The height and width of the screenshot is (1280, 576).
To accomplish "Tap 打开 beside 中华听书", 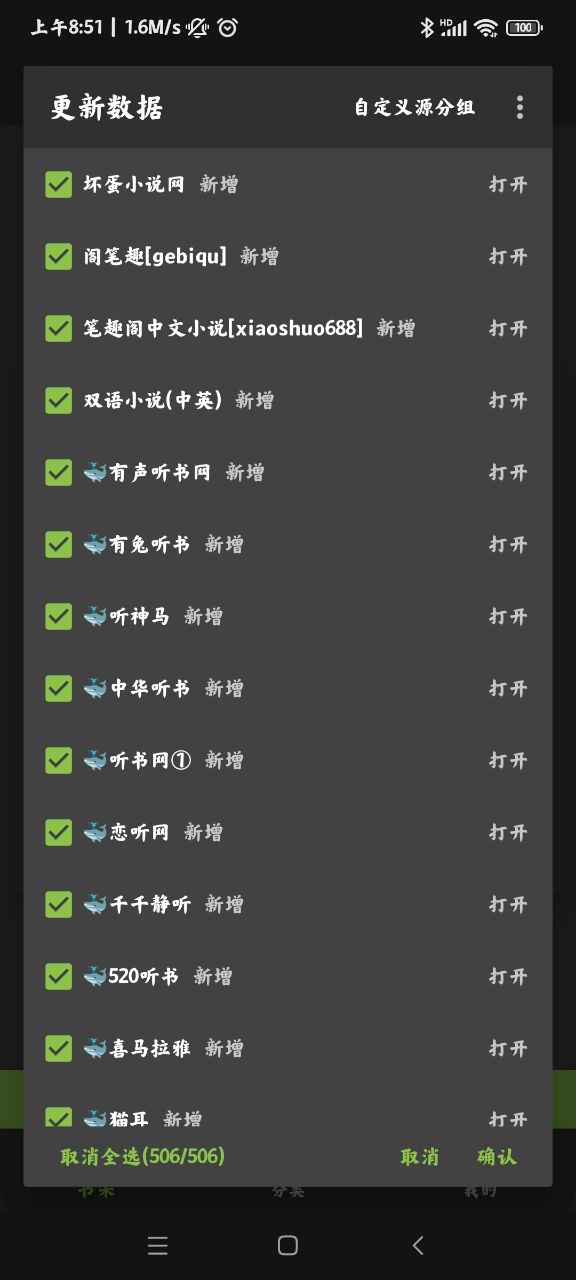I will (x=508, y=688).
